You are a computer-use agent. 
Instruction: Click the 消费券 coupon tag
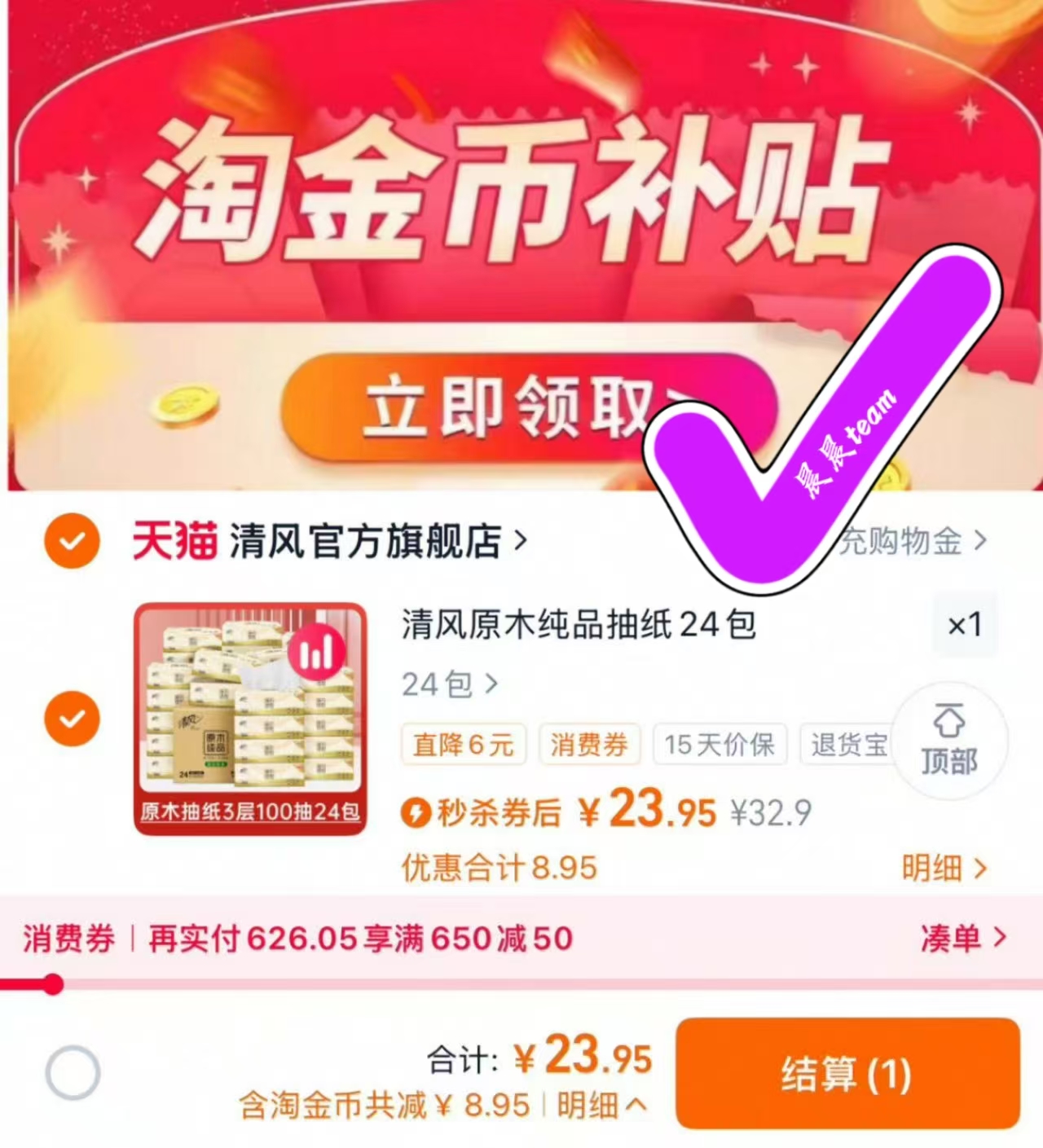(x=590, y=744)
